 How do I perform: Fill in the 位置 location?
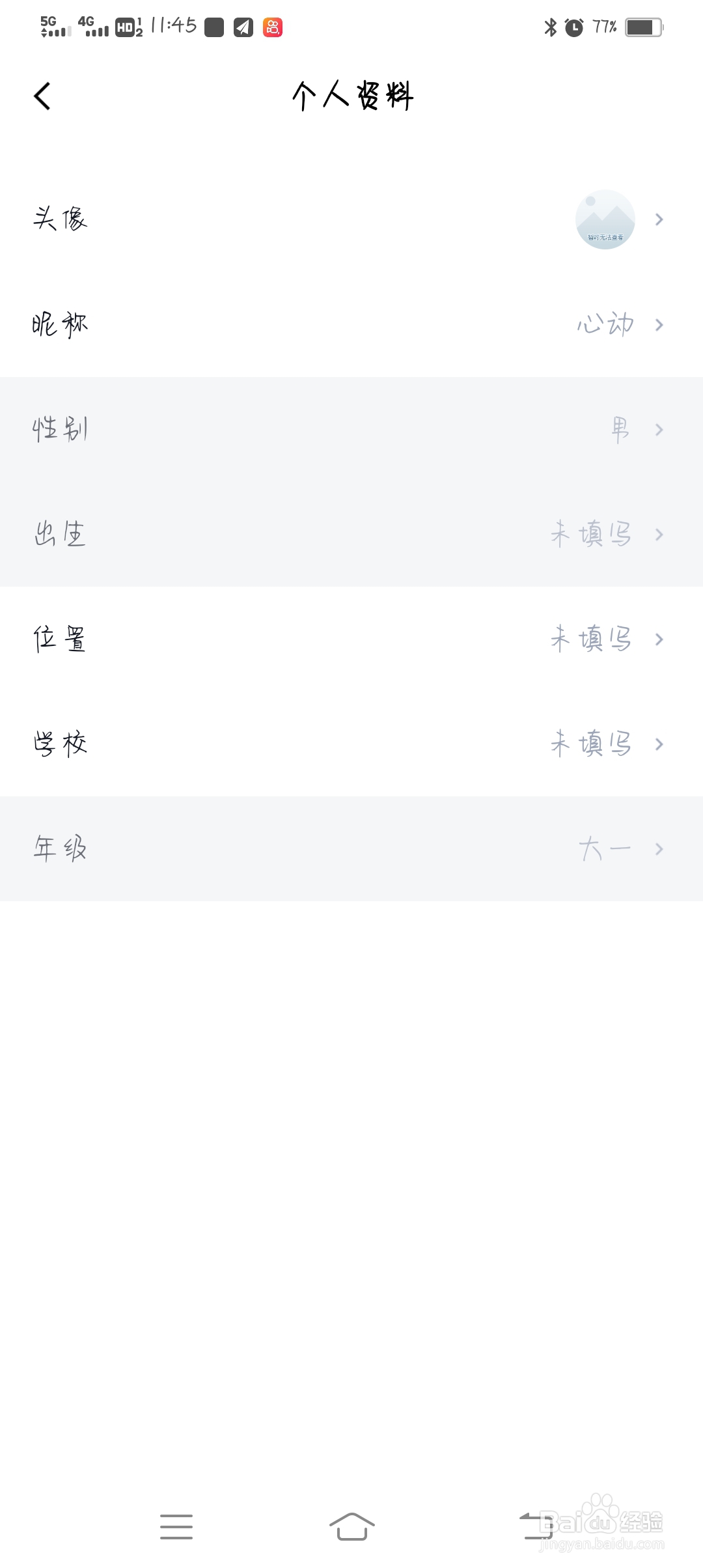[x=351, y=639]
